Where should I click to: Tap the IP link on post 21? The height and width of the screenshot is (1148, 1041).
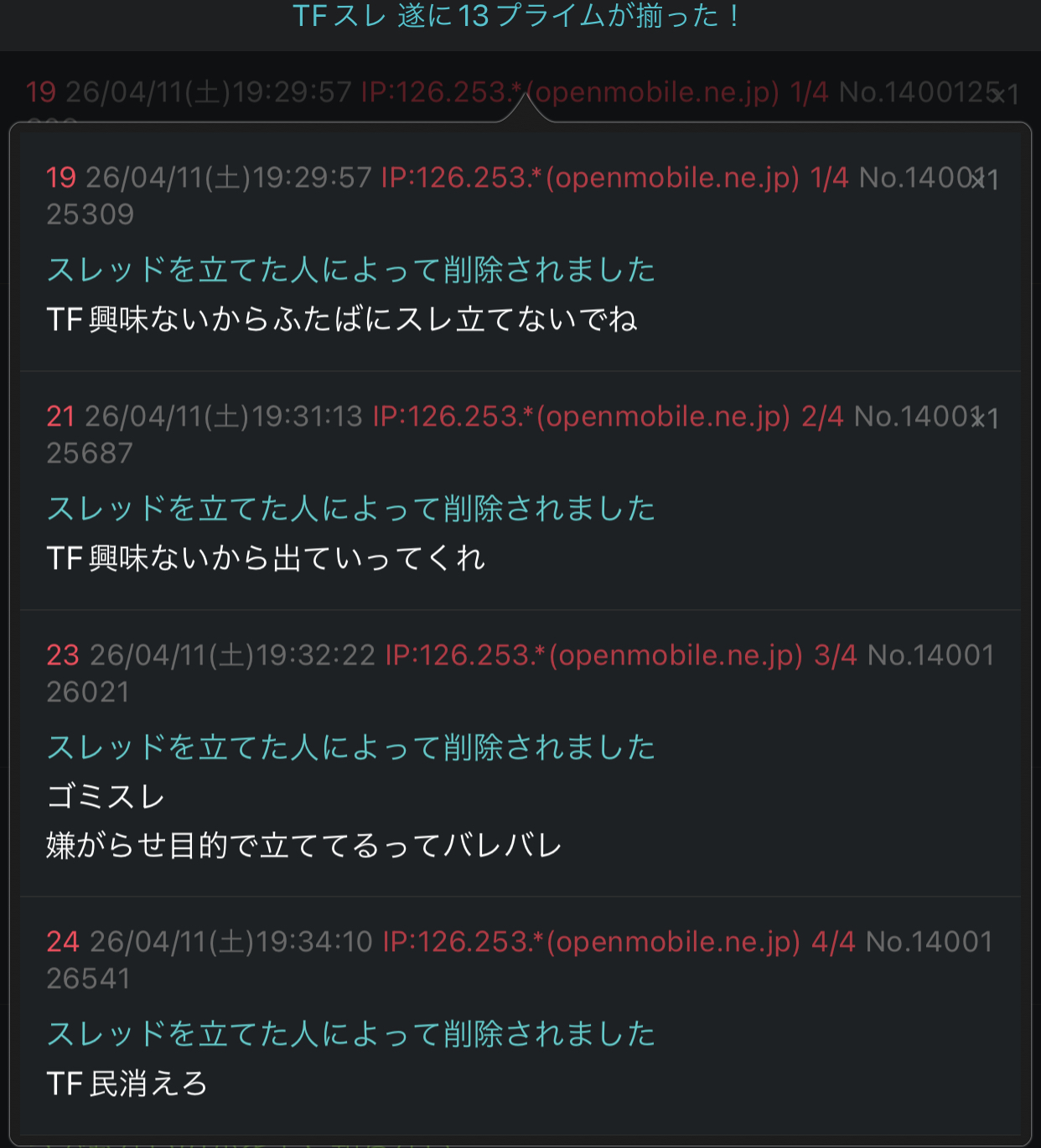pyautogui.click(x=581, y=416)
